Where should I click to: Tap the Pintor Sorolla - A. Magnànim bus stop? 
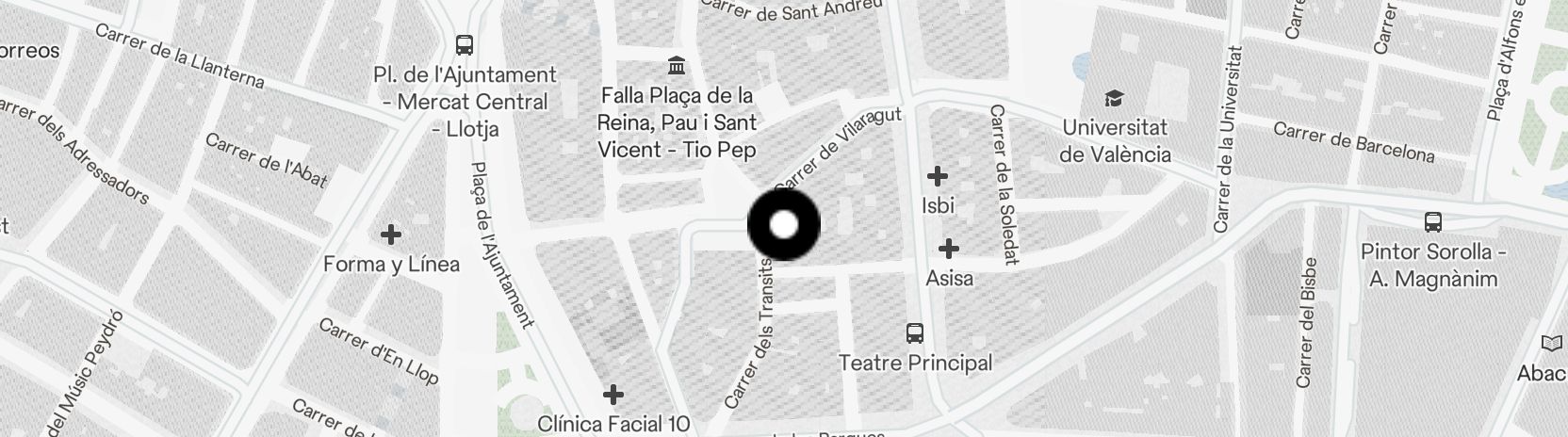click(1433, 223)
